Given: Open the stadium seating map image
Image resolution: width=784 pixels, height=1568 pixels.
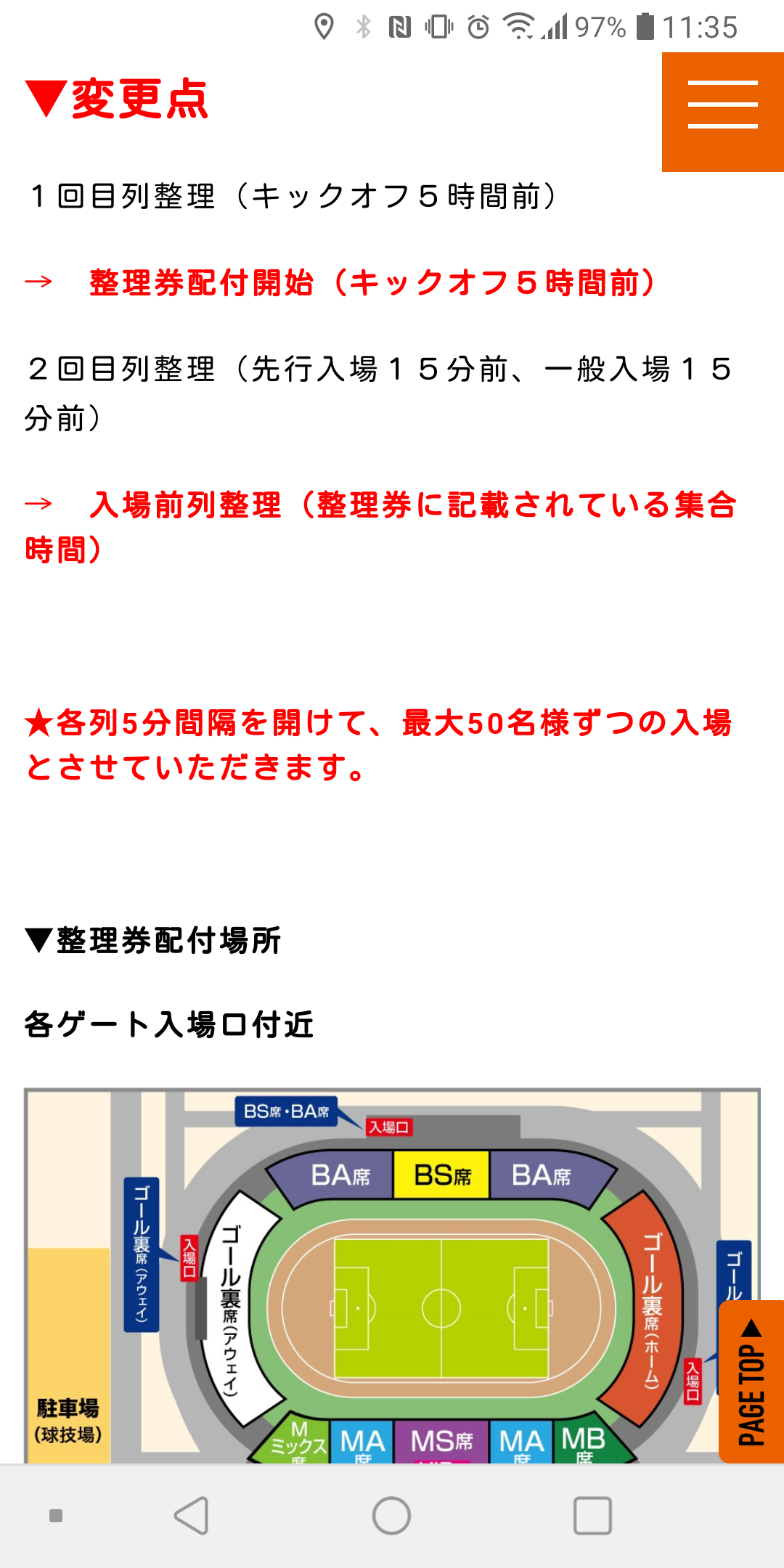Looking at the screenshot, I should [x=392, y=1275].
